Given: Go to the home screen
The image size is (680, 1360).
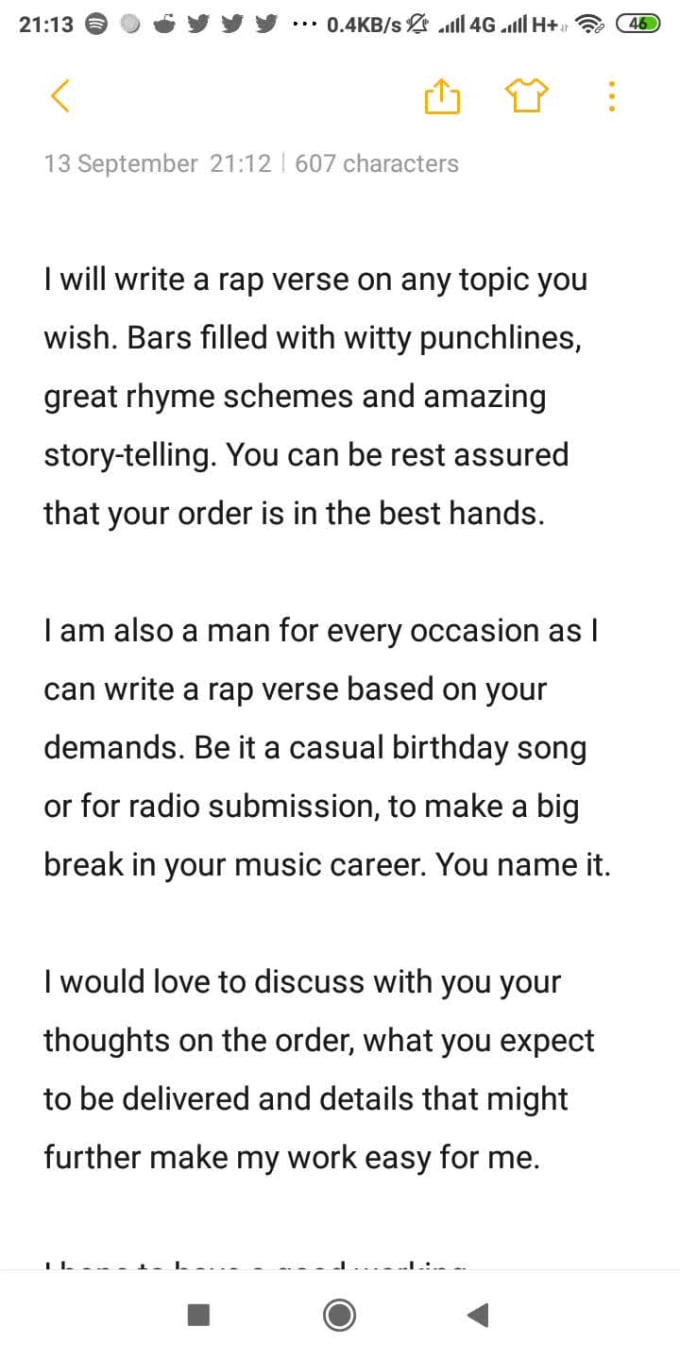Looking at the screenshot, I should pyautogui.click(x=340, y=1314).
